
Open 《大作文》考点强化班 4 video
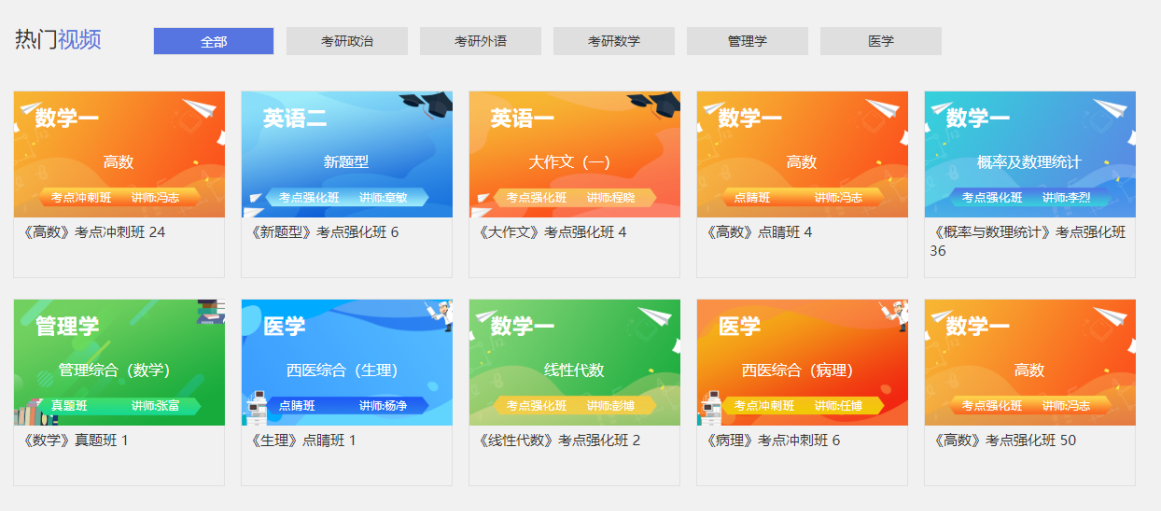574,154
